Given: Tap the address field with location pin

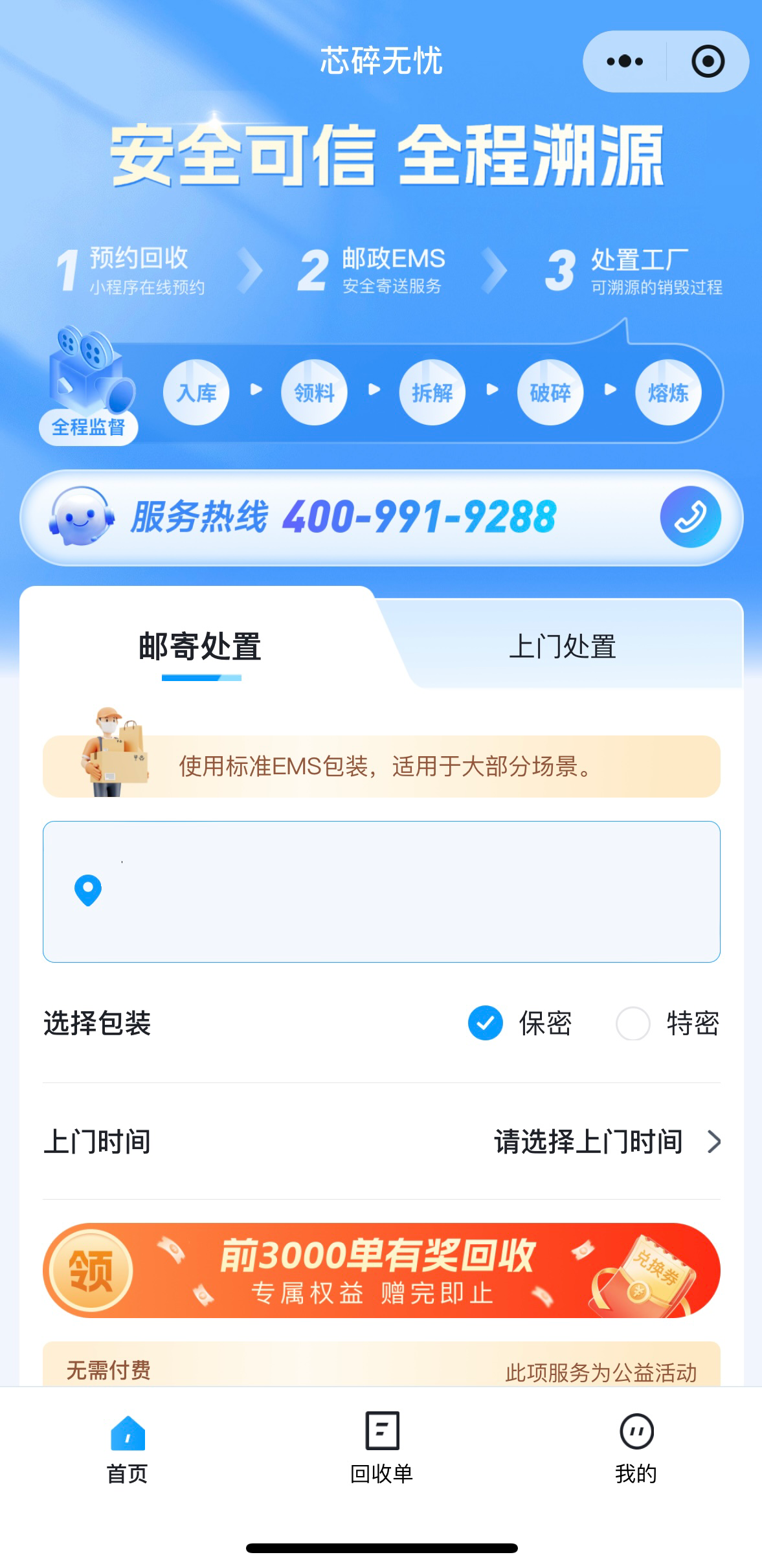Looking at the screenshot, I should coord(381,891).
